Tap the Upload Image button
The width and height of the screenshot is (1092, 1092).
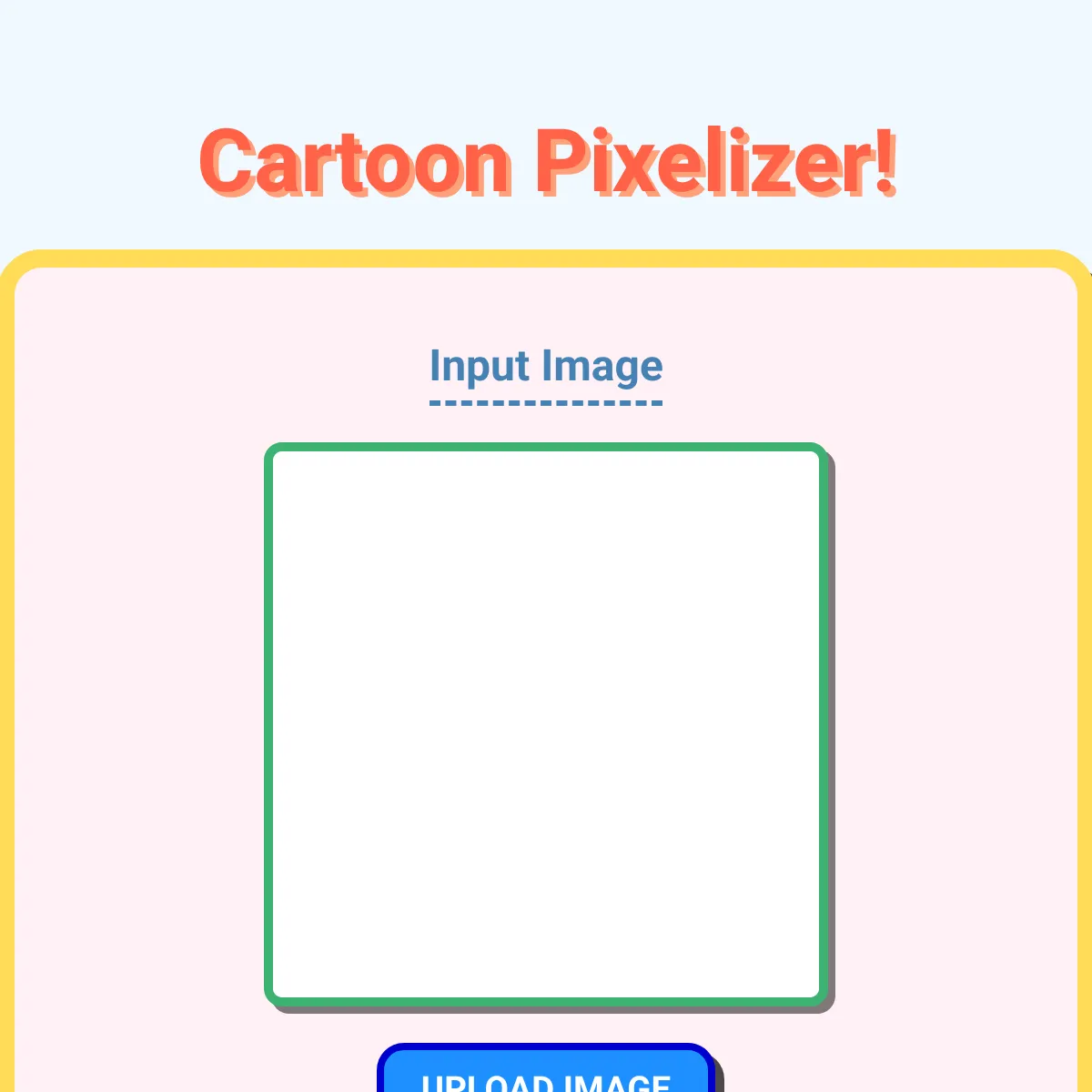pos(545,1072)
